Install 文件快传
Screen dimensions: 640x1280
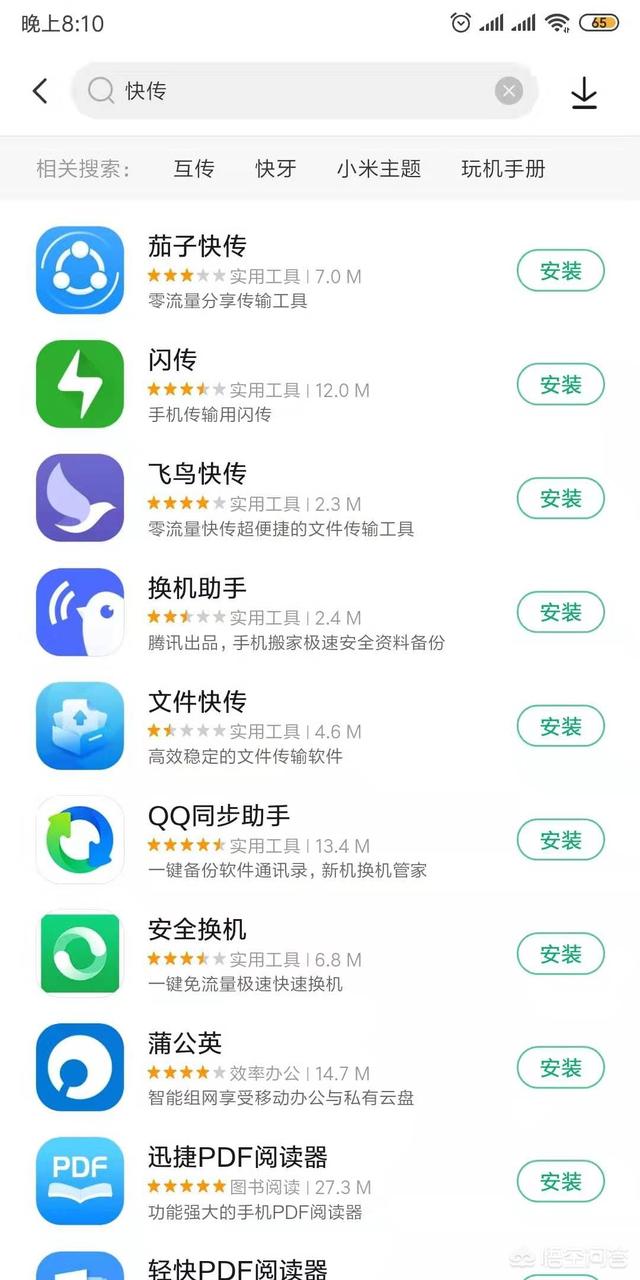tap(561, 726)
